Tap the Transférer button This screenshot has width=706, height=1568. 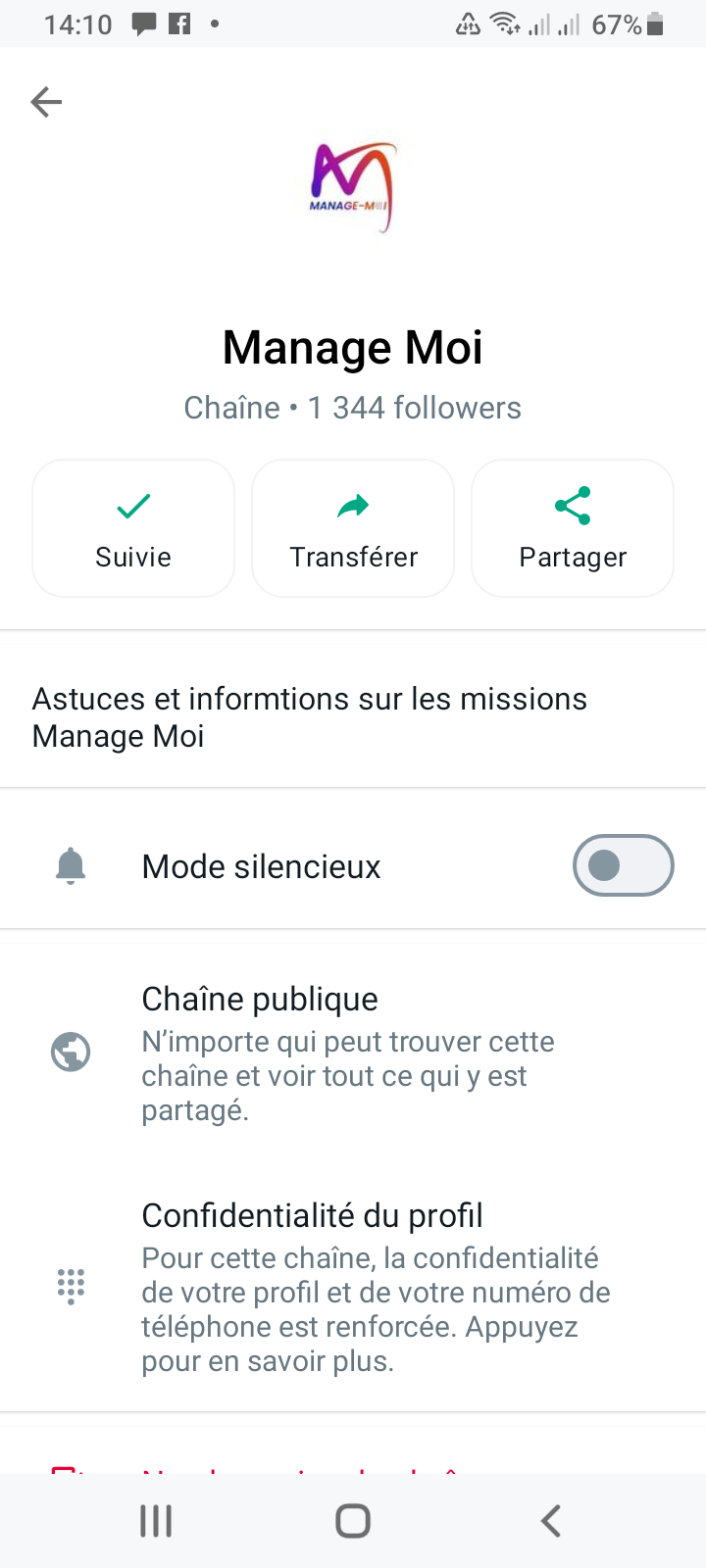pos(353,529)
